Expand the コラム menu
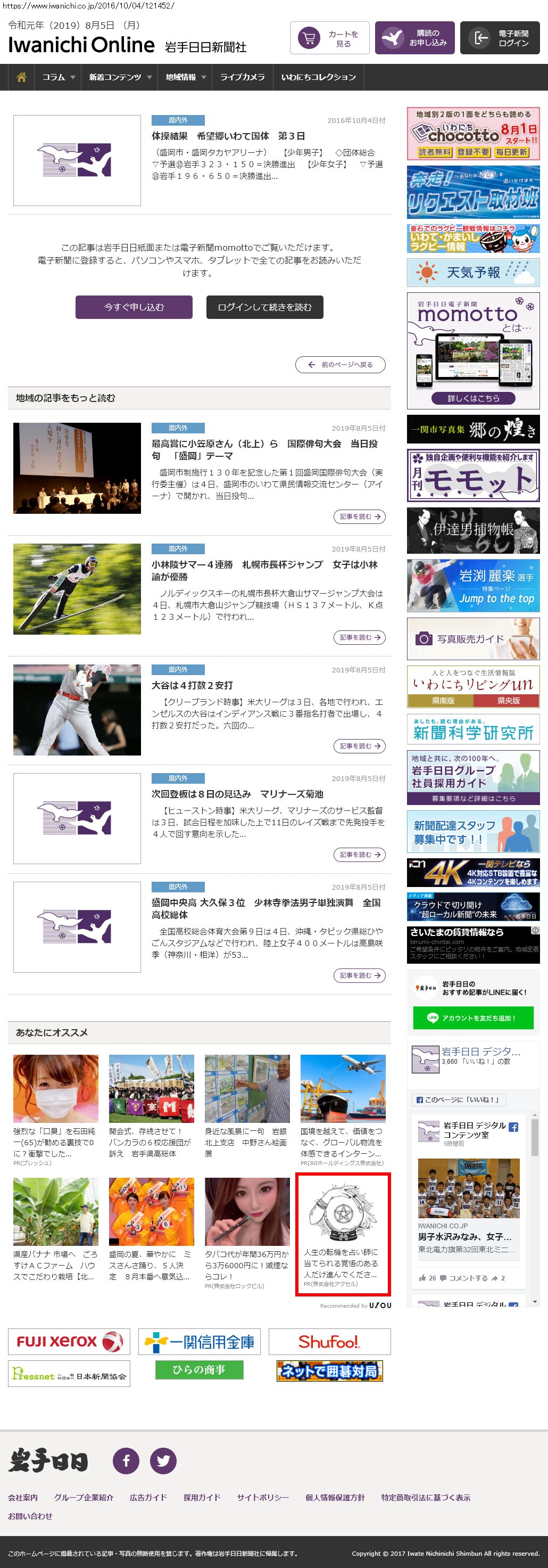 tap(59, 77)
